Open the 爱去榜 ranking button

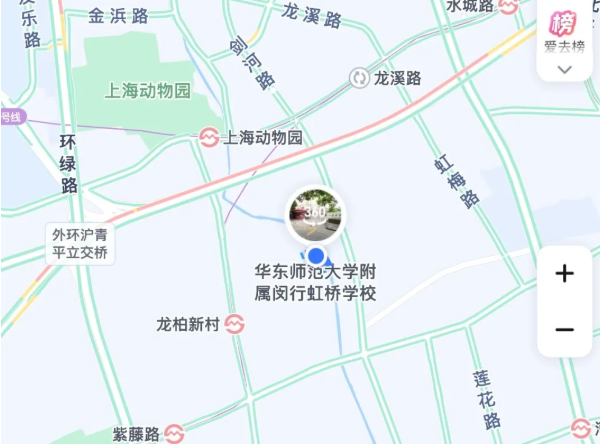(x=564, y=31)
